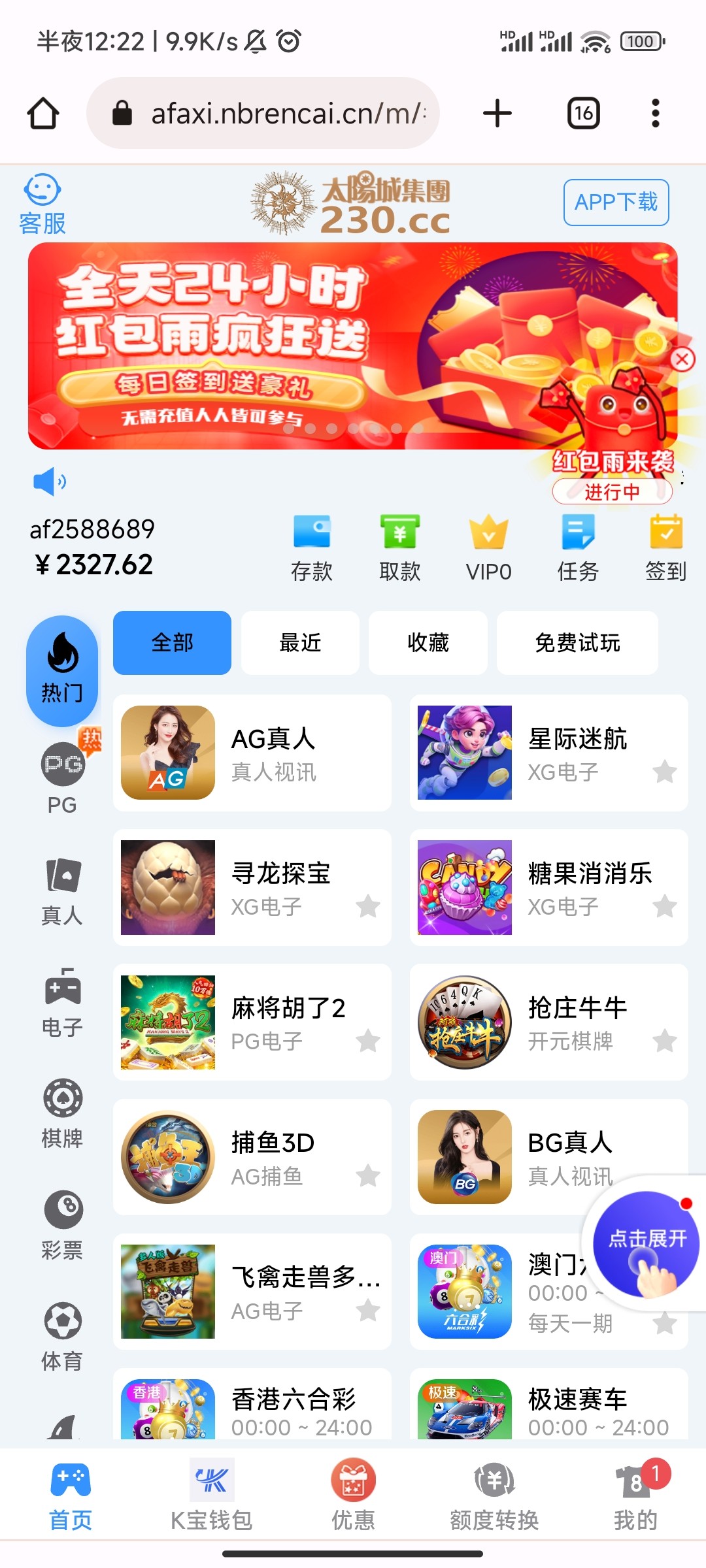Viewport: 706px width, 1568px height.
Task: Open the 任务 tasks icon
Action: 577,536
